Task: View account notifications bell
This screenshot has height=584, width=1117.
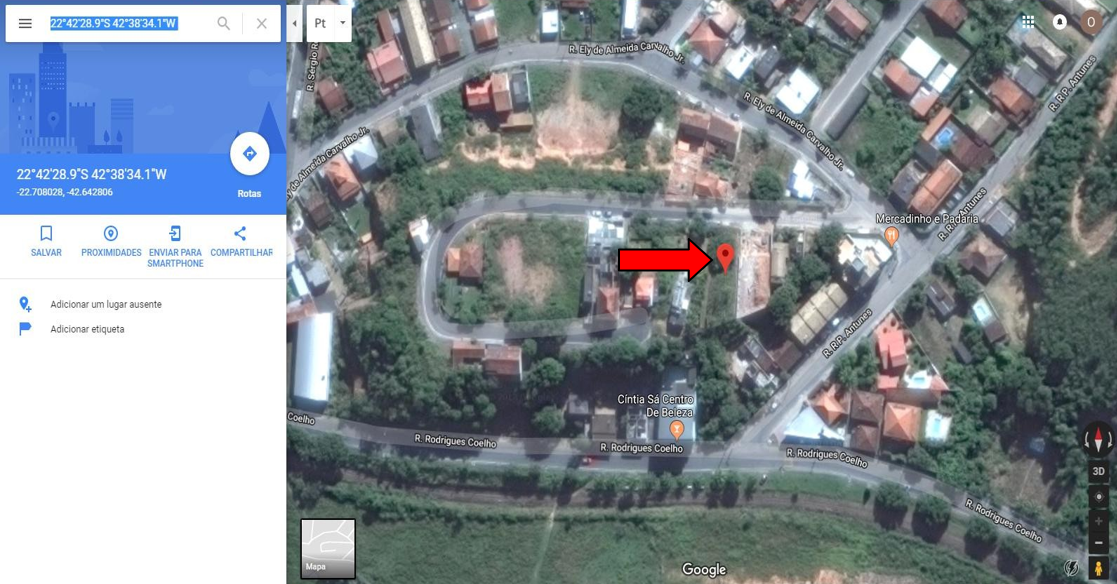Action: pos(1060,22)
